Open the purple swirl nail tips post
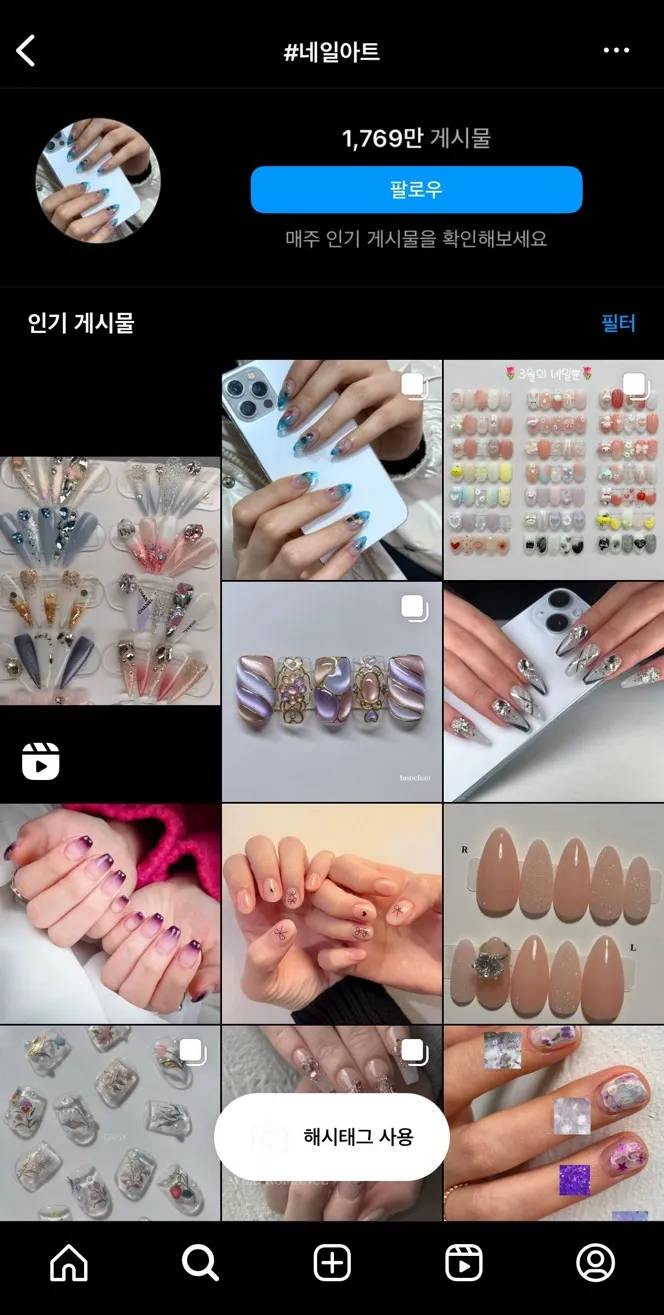 [x=331, y=691]
